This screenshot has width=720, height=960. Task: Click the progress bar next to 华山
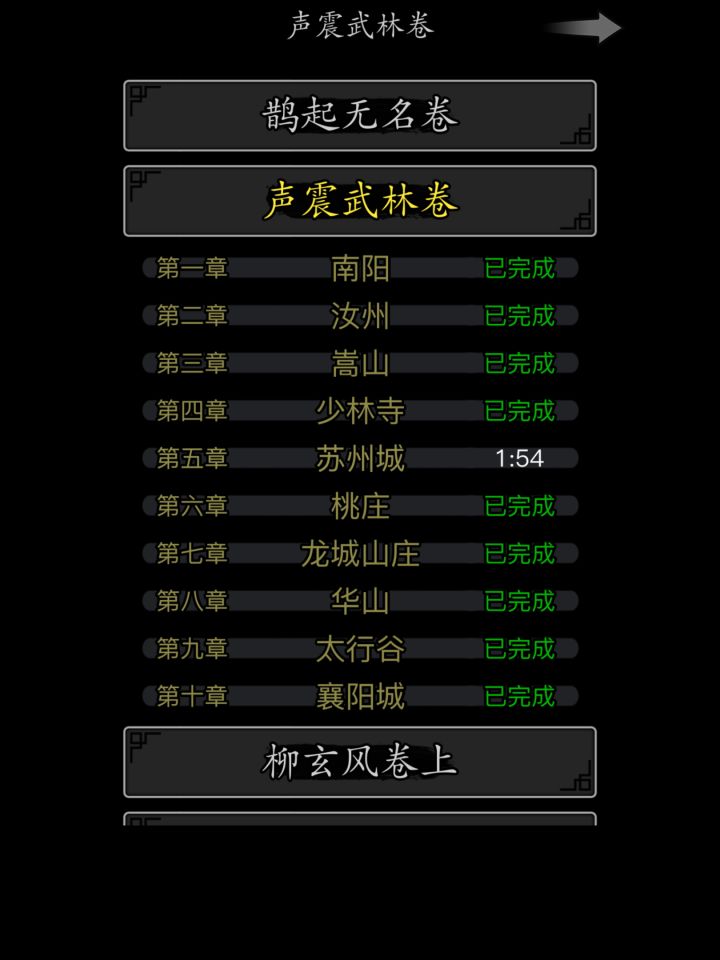[x=519, y=603]
